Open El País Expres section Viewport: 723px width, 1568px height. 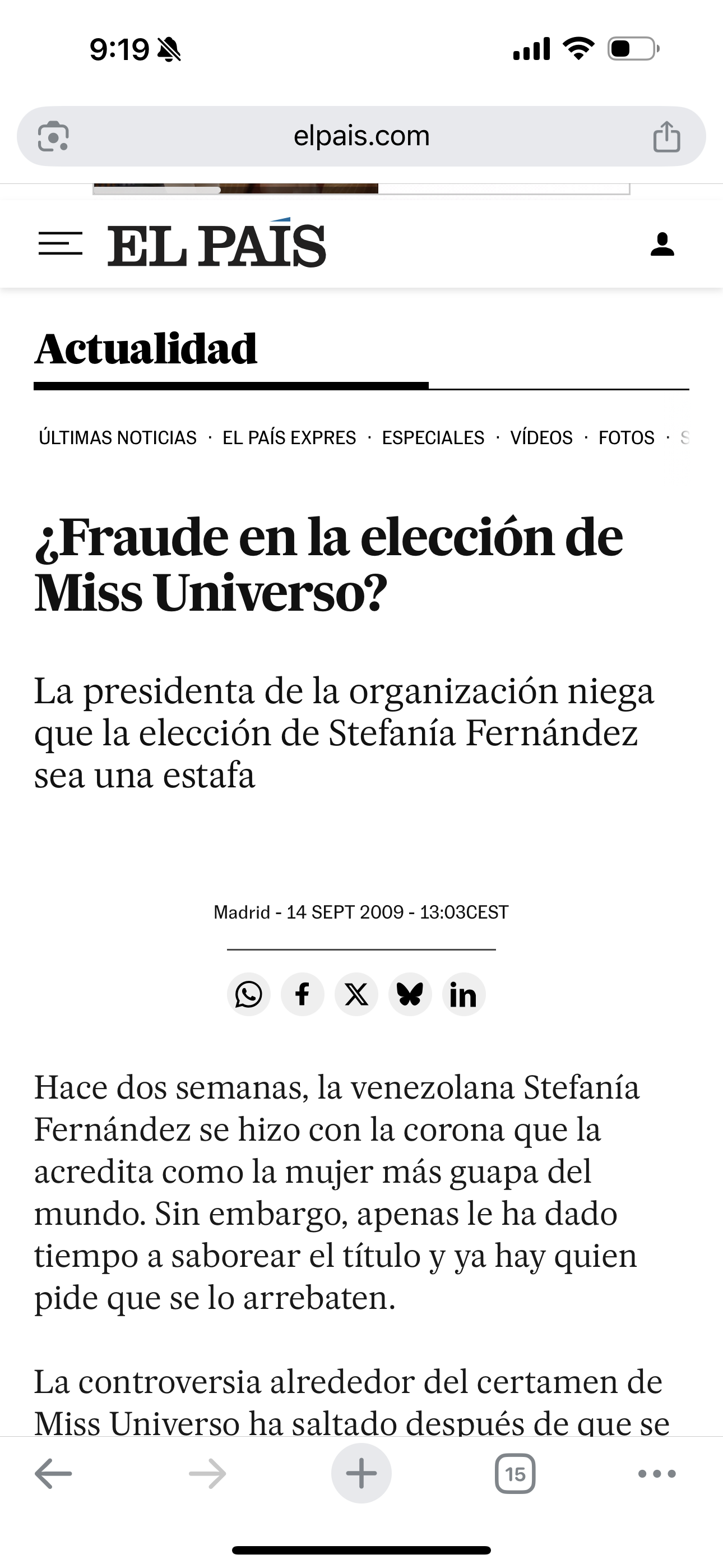(x=289, y=437)
